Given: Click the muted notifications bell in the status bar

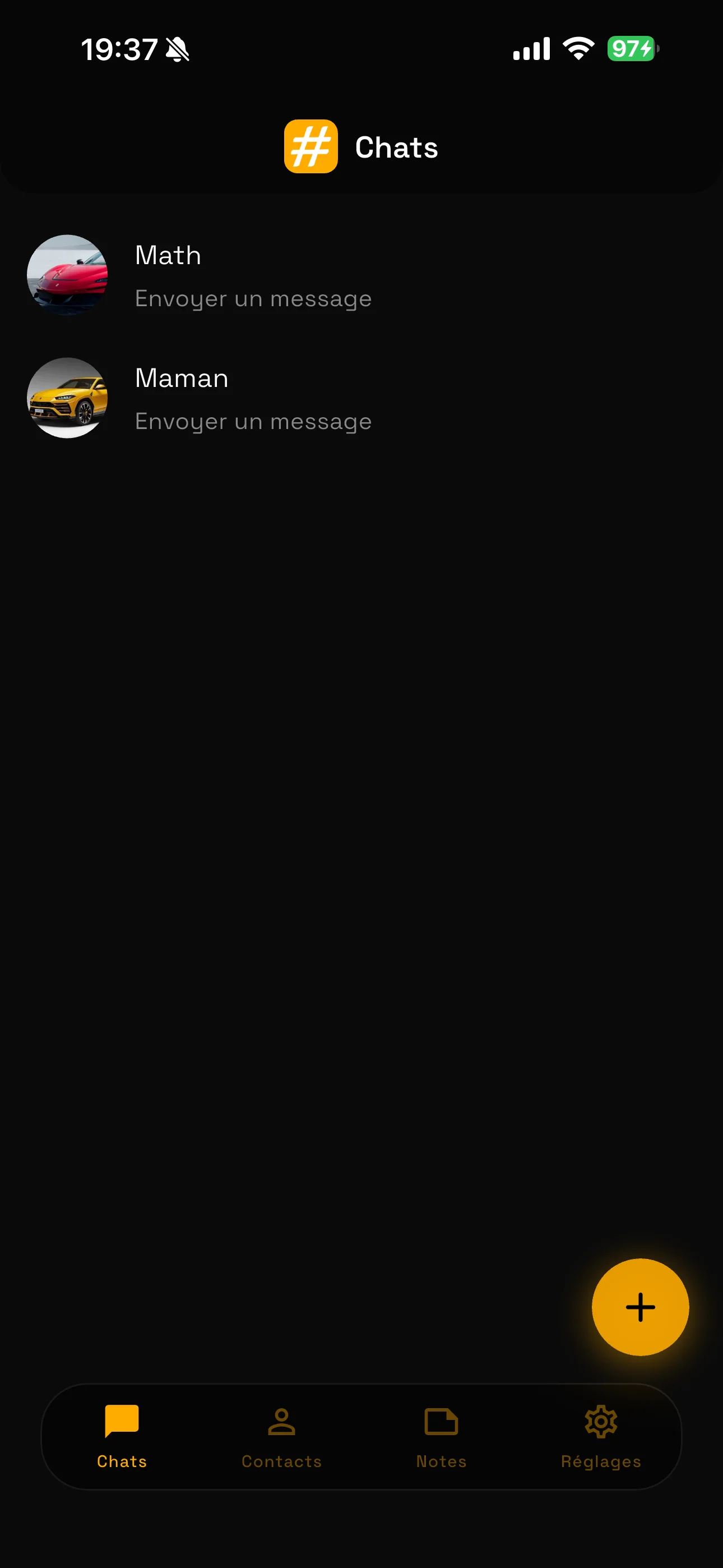Looking at the screenshot, I should (x=176, y=50).
